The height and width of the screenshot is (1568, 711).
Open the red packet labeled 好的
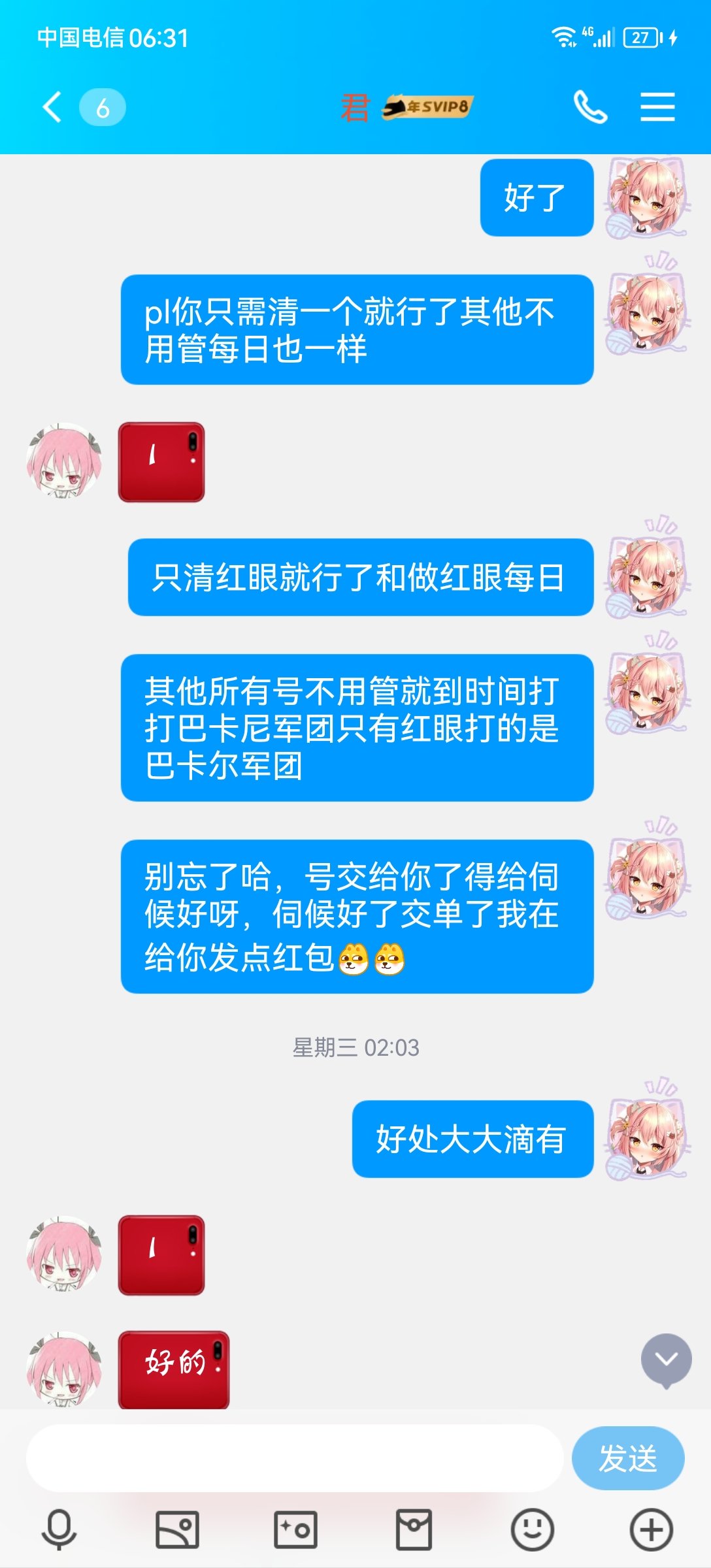(x=174, y=1369)
